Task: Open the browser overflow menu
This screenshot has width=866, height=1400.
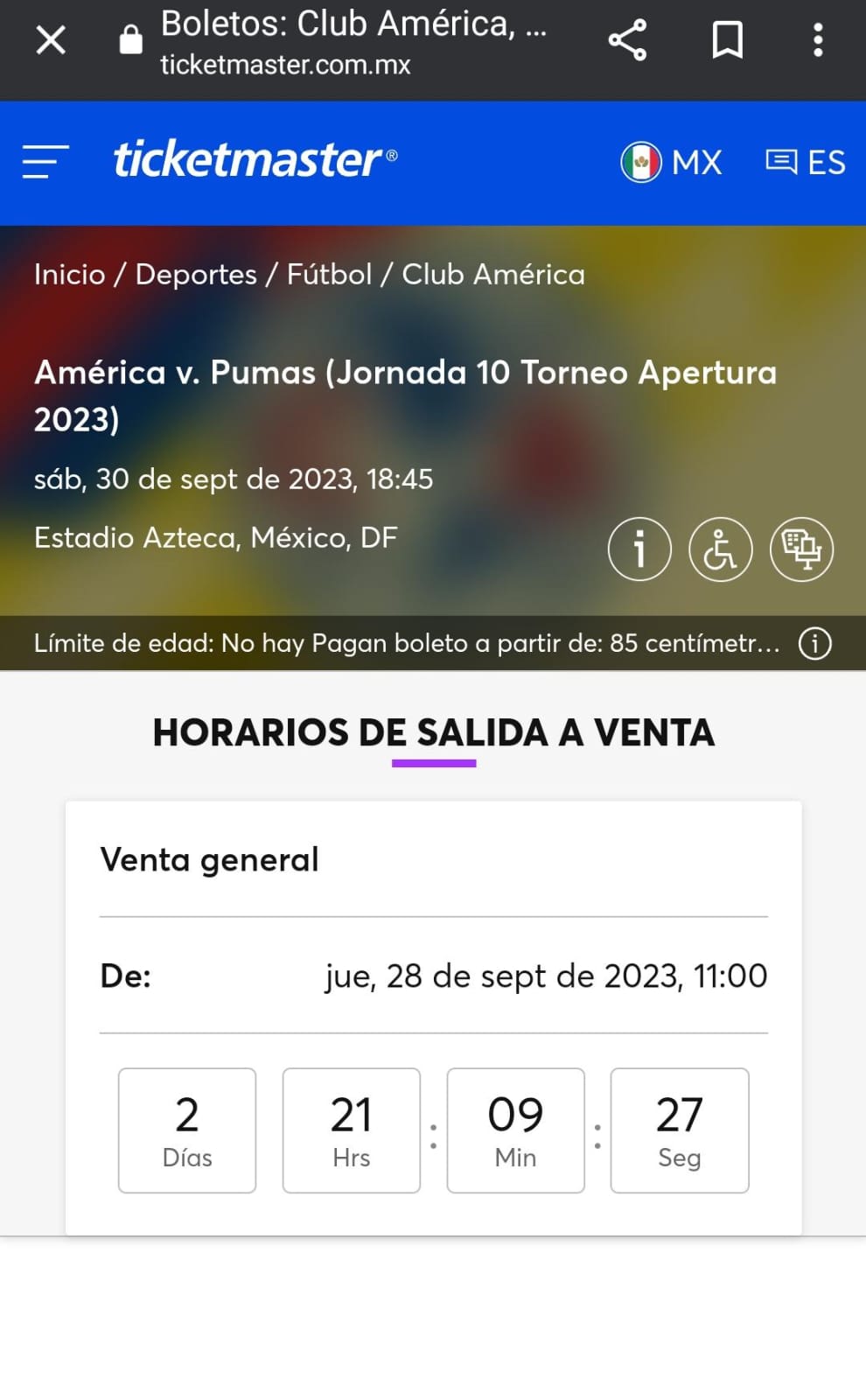Action: click(x=818, y=40)
